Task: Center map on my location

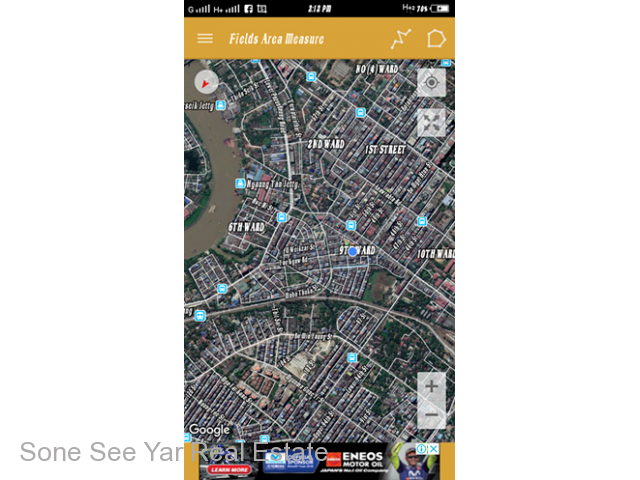Action: click(431, 83)
